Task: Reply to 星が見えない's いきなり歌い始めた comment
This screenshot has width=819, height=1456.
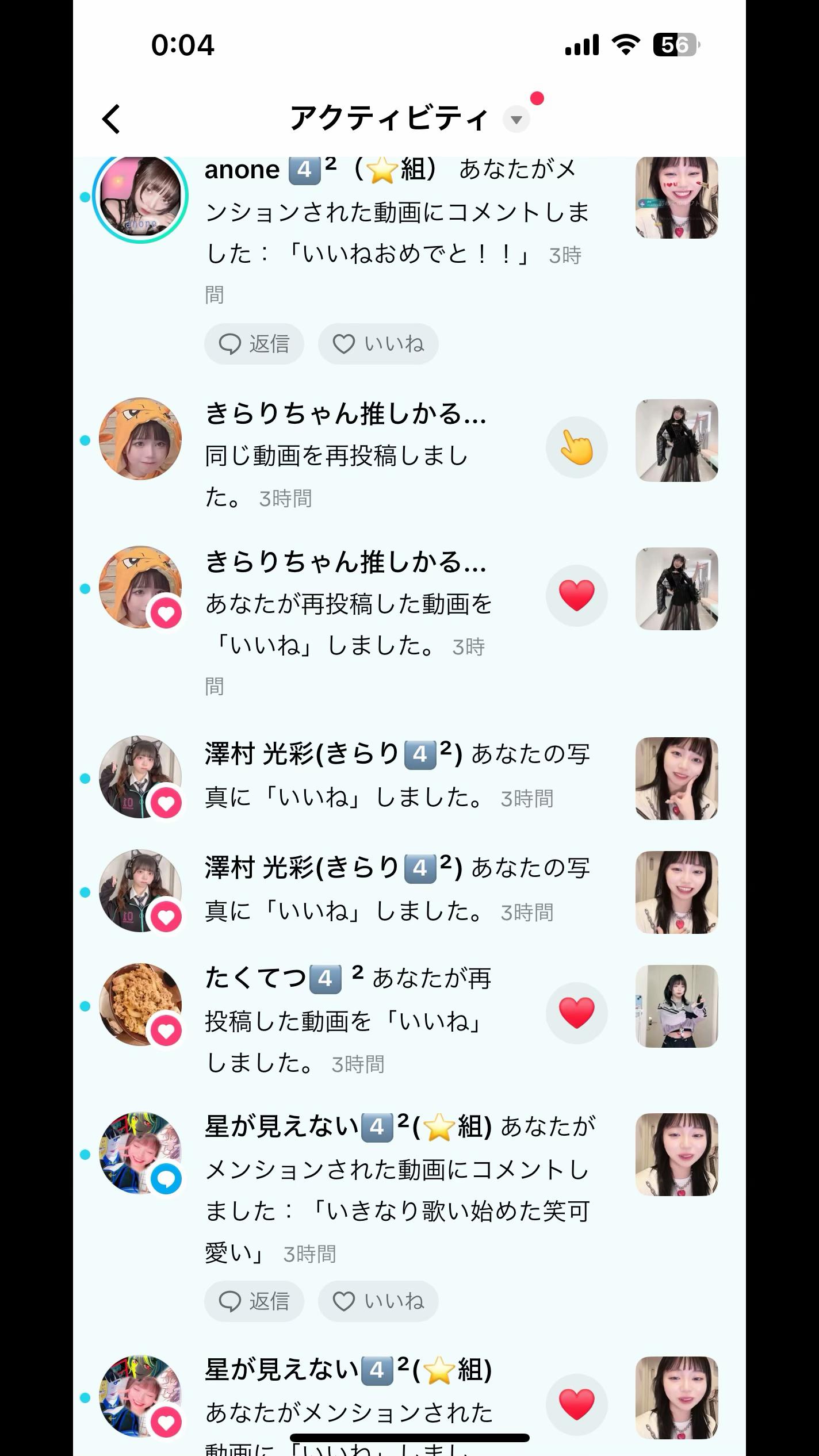Action: (254, 1301)
